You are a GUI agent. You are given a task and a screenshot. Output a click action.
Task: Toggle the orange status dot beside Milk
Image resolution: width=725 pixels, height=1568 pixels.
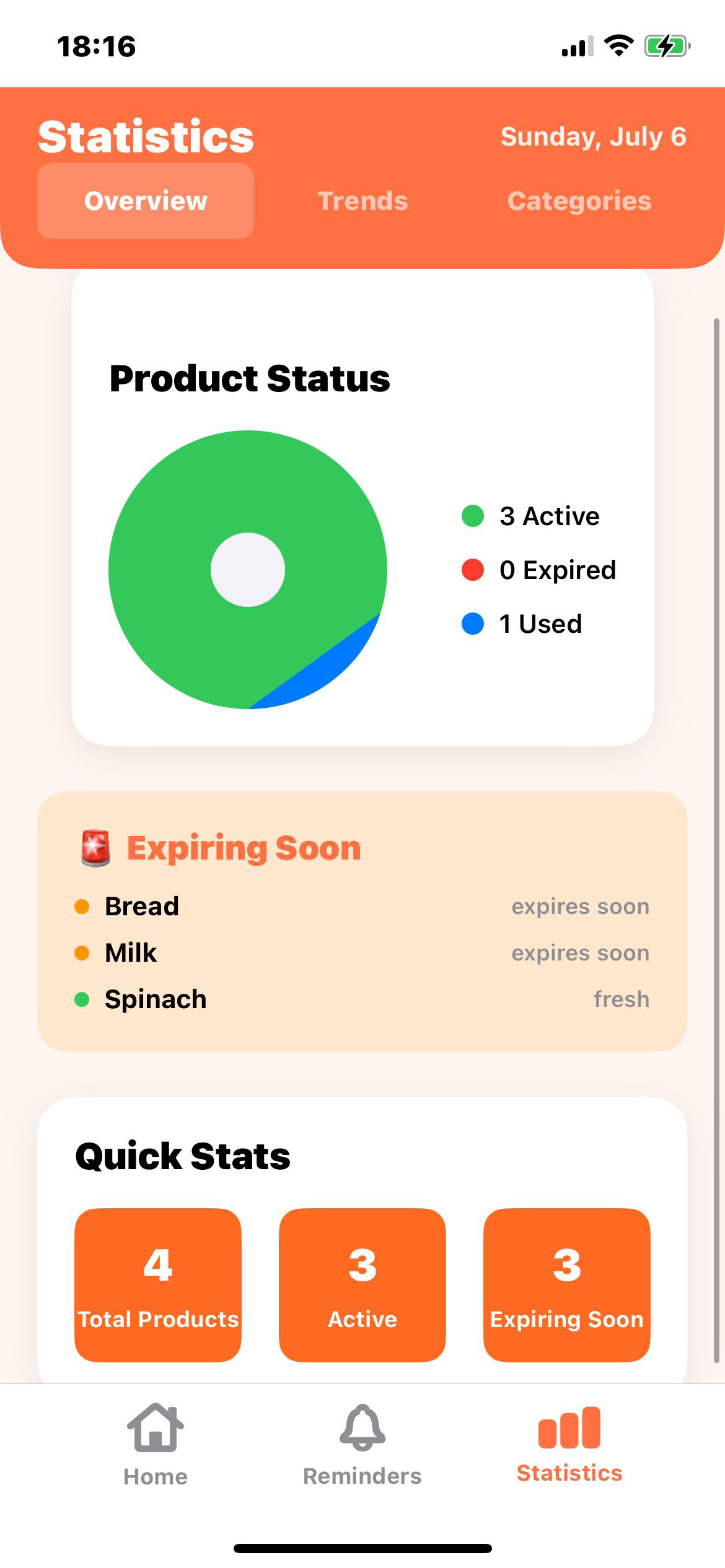81,952
